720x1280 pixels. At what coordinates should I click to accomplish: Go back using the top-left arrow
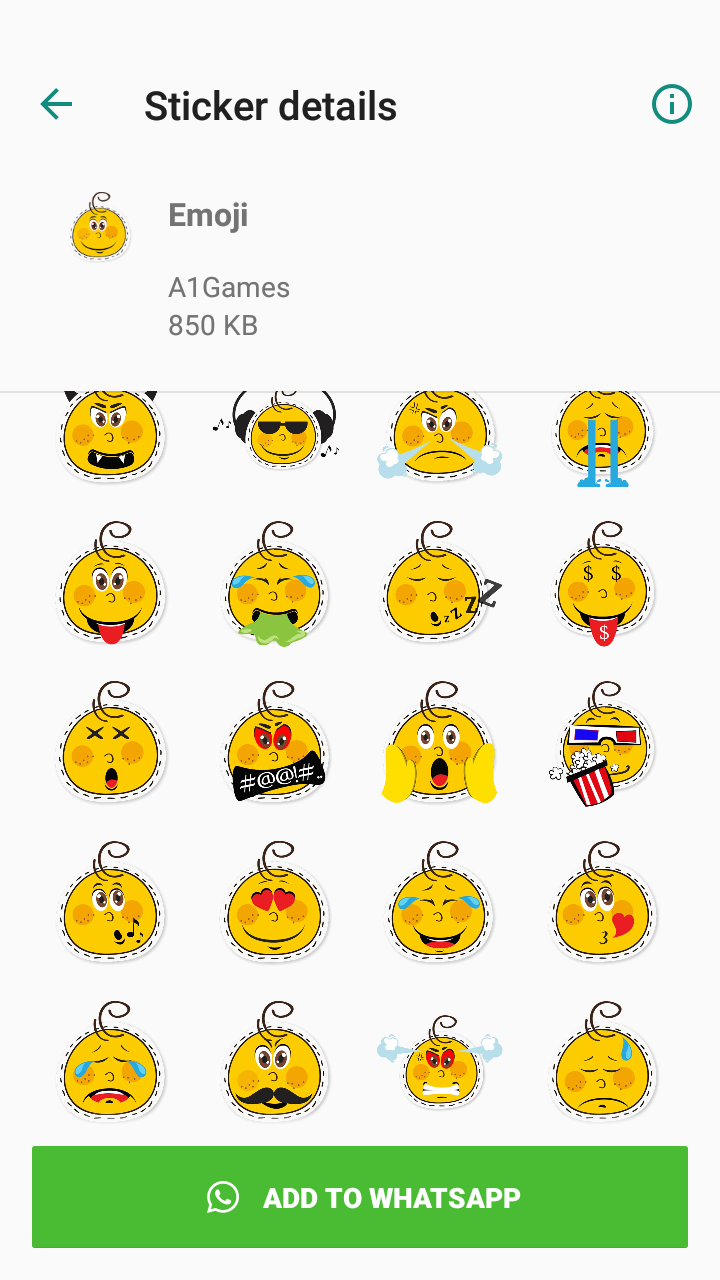(56, 104)
